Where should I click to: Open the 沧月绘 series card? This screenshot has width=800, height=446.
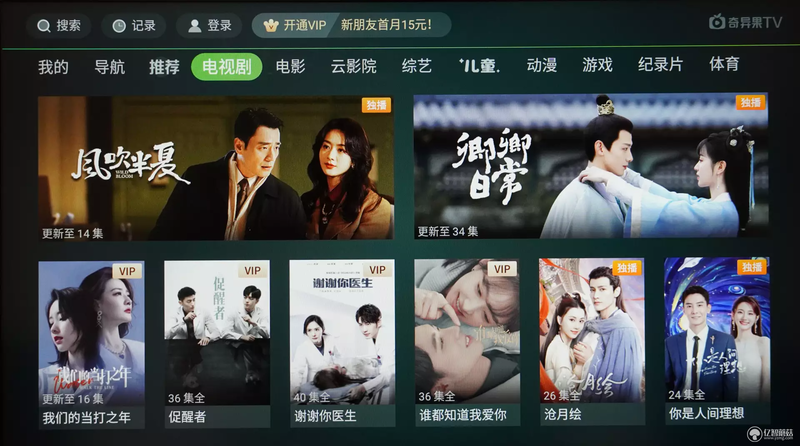591,340
